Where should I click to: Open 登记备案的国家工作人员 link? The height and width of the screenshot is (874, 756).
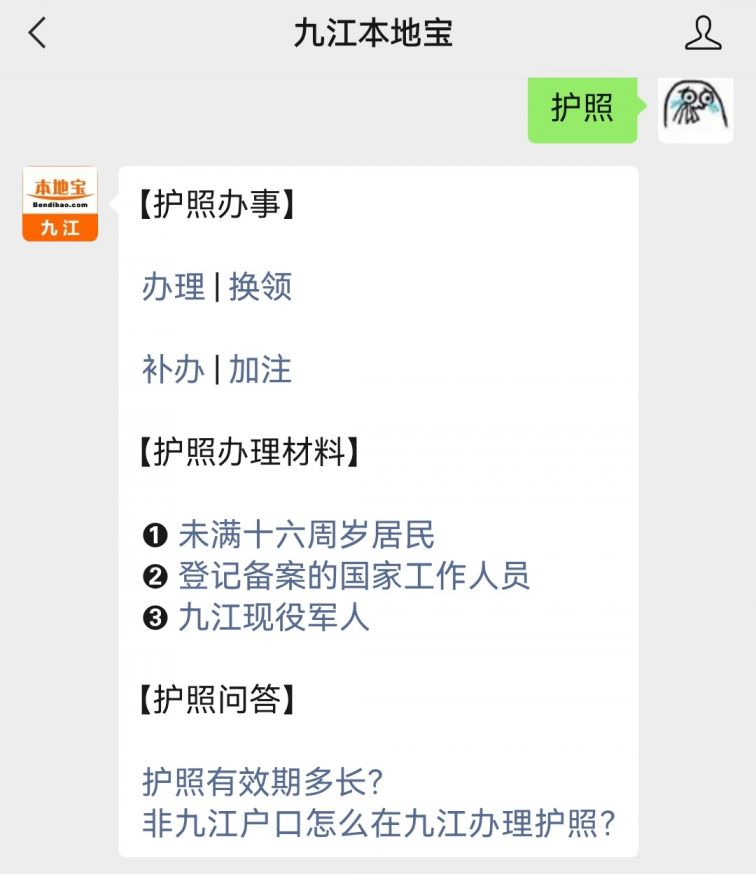coord(353,576)
